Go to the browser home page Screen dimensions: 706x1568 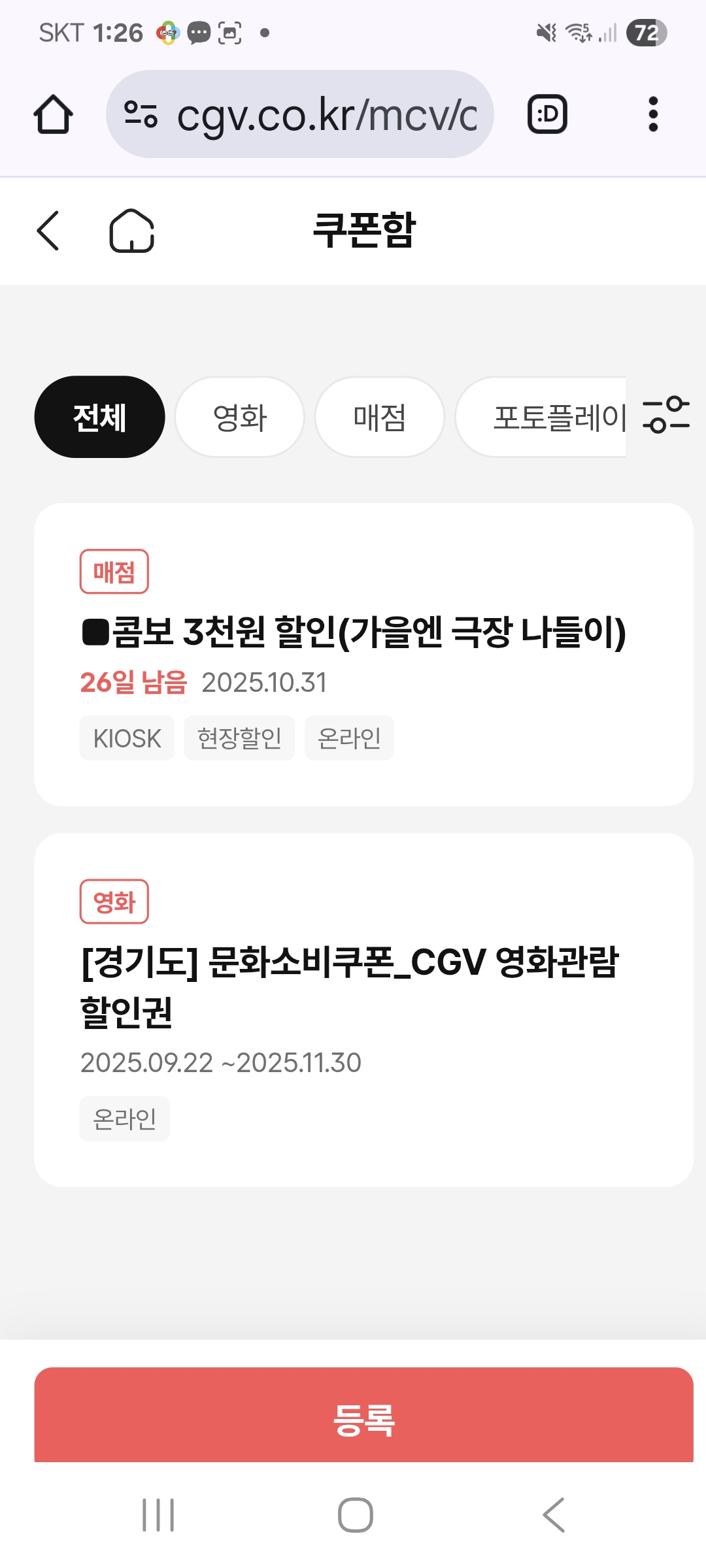(53, 114)
